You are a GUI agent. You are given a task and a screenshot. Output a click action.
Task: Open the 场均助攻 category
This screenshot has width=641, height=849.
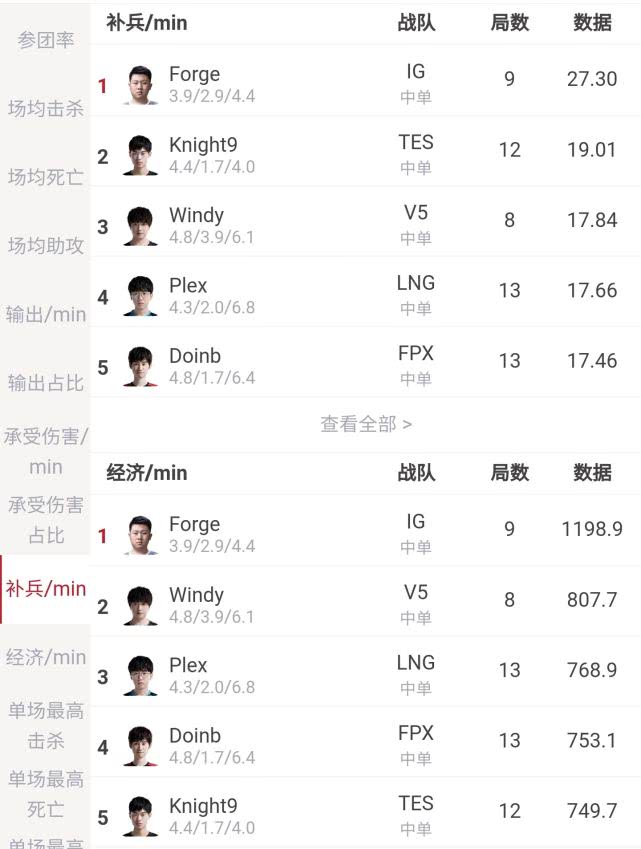pyautogui.click(x=45, y=246)
